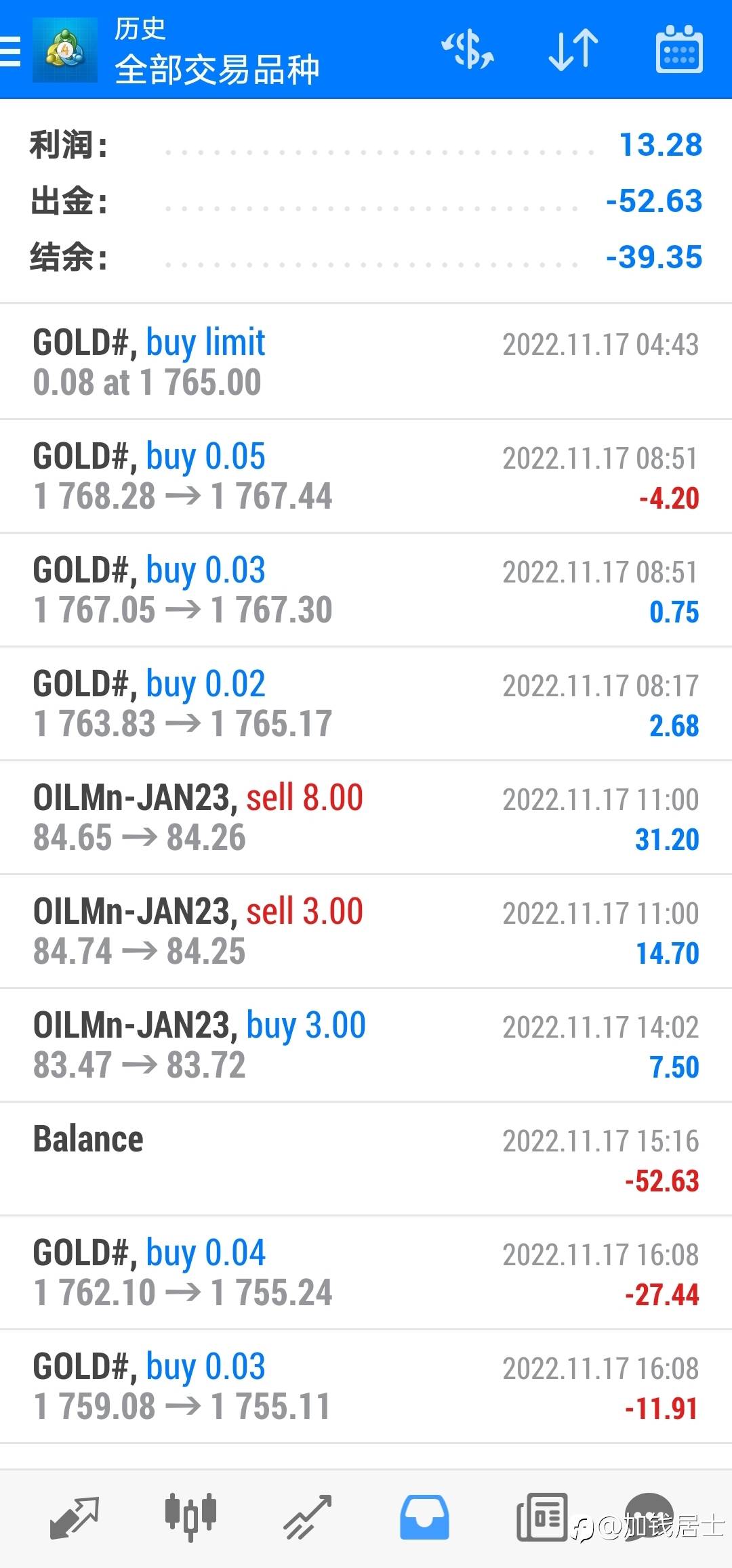This screenshot has height=1568, width=732.
Task: Open the side drawer menu
Action: (x=12, y=51)
